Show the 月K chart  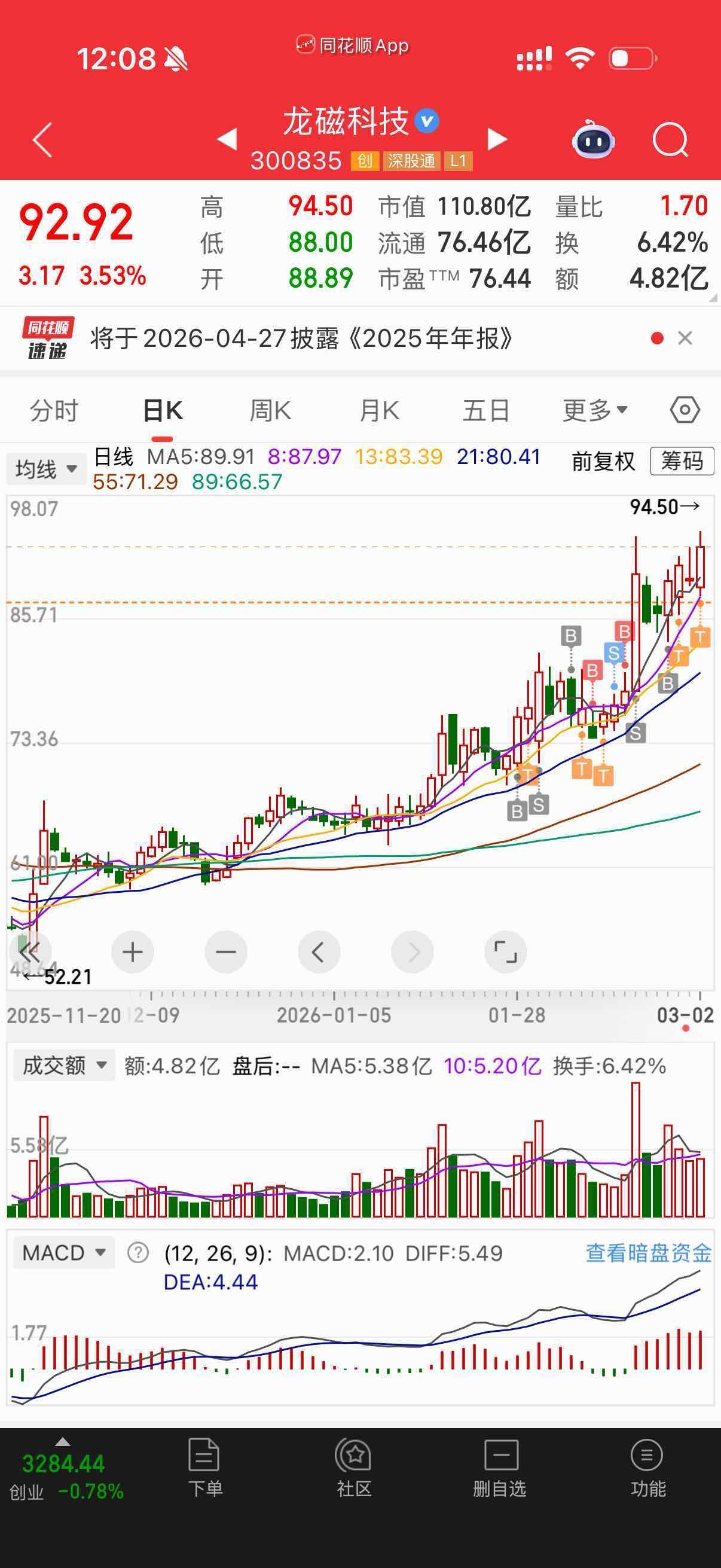coord(378,410)
